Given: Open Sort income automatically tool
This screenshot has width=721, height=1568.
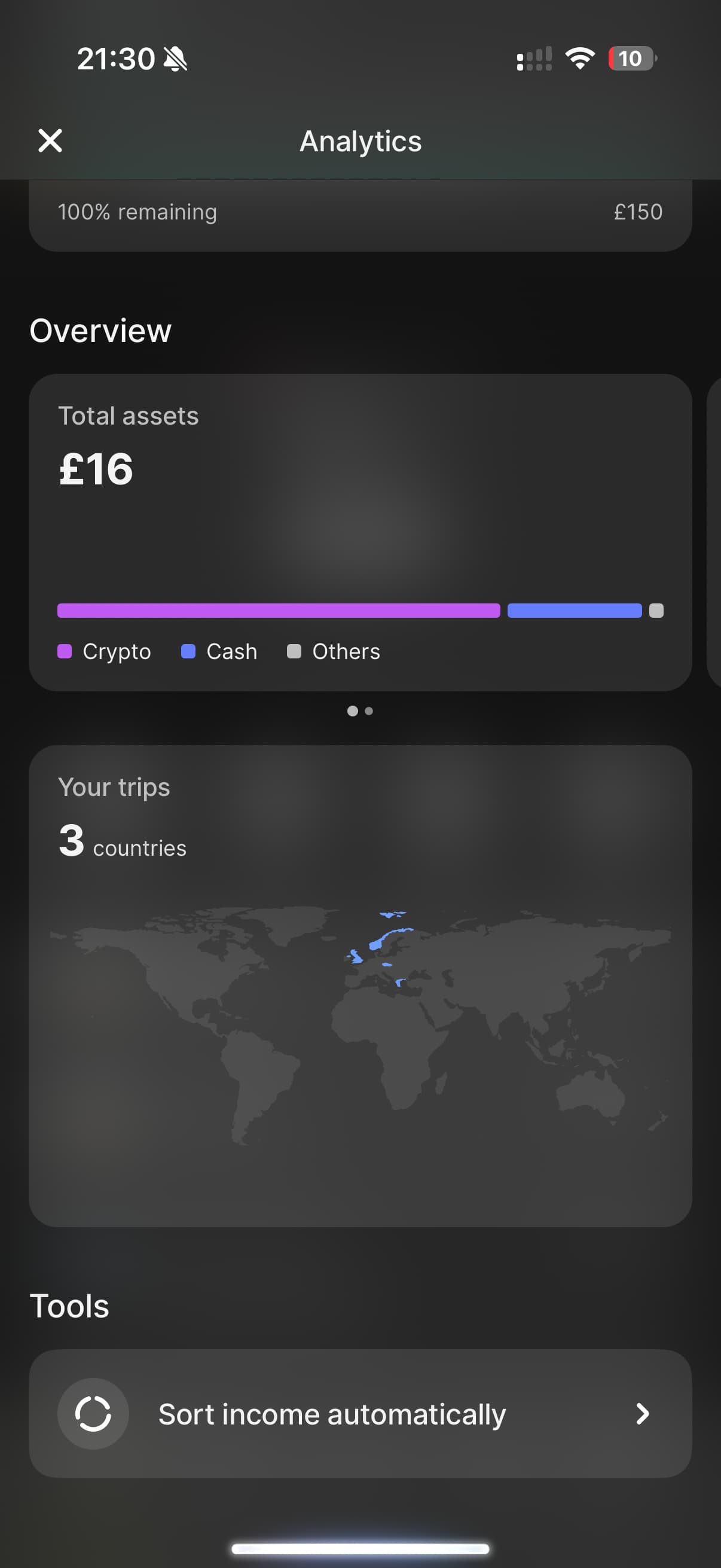Looking at the screenshot, I should (359, 1413).
